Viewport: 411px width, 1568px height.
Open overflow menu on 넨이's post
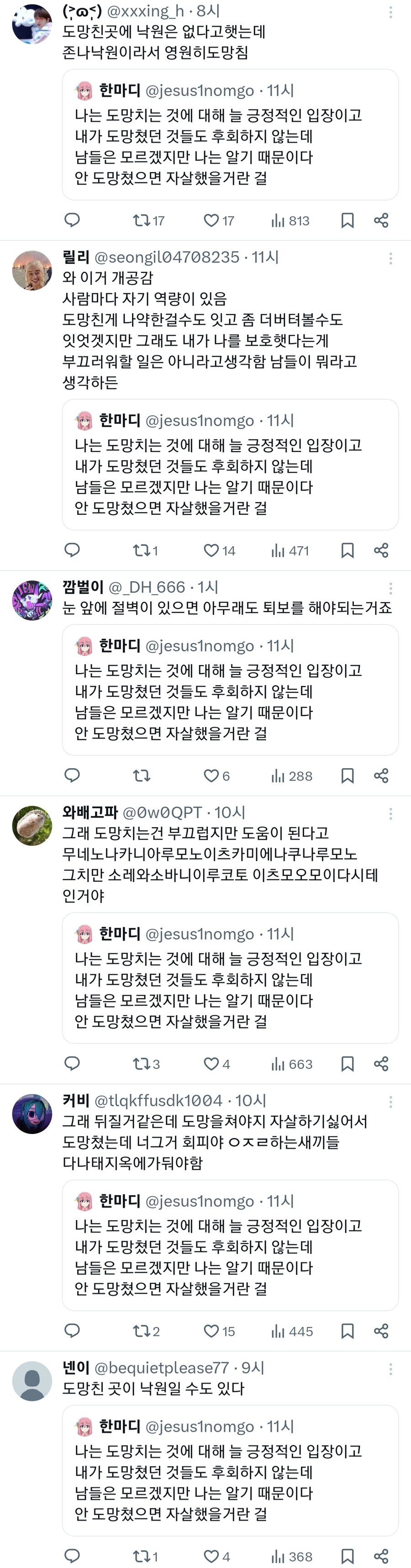pyautogui.click(x=390, y=1370)
